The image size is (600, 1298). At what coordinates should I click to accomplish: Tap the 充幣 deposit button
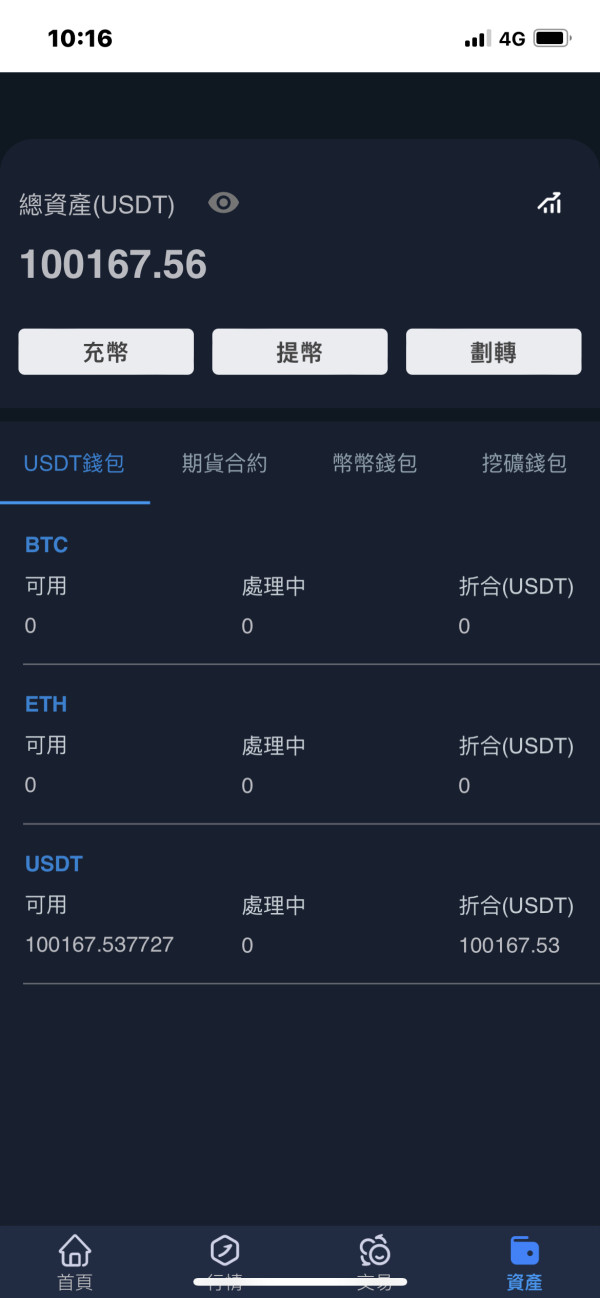pos(106,352)
